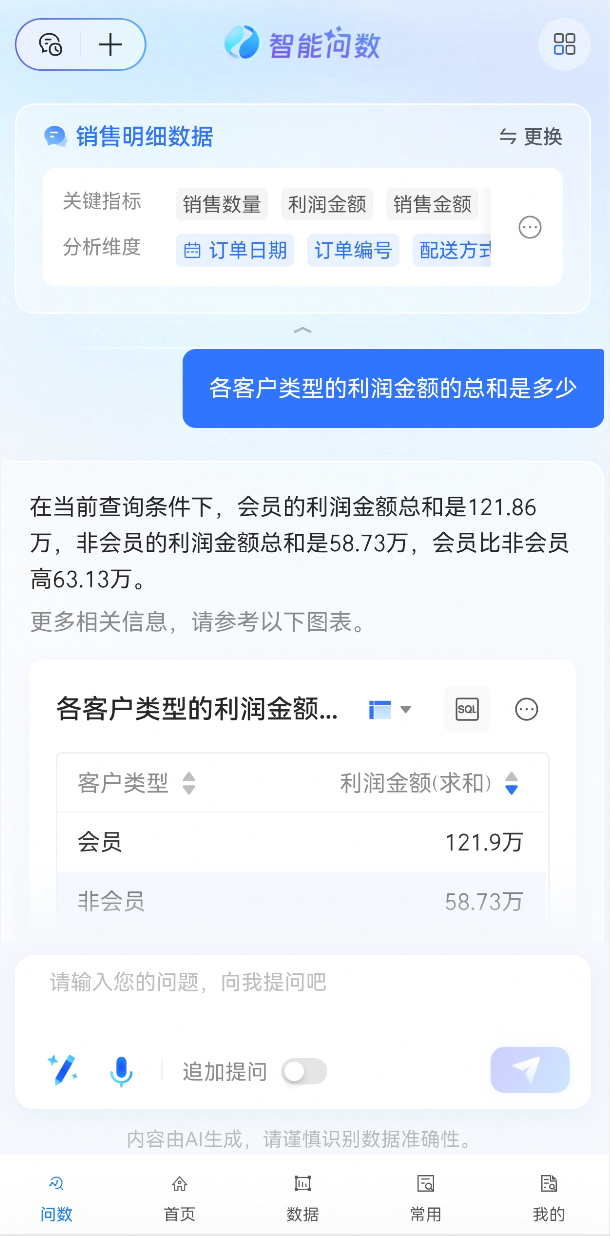The image size is (610, 1236).
Task: Select the 销售金额 metric chip
Action: [432, 205]
